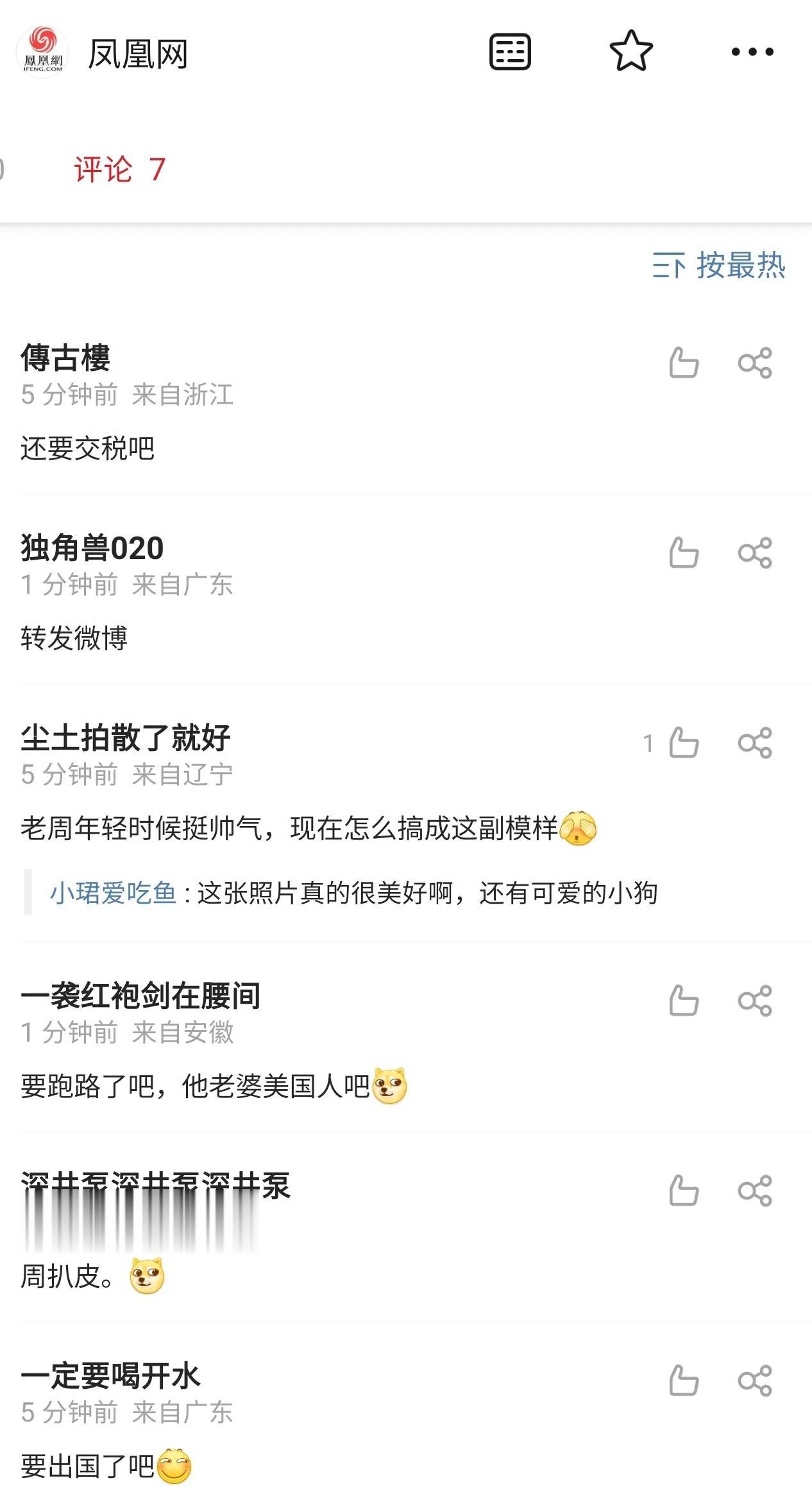Image resolution: width=812 pixels, height=1487 pixels.
Task: Share the comment by 傳古樓
Action: coord(755,363)
